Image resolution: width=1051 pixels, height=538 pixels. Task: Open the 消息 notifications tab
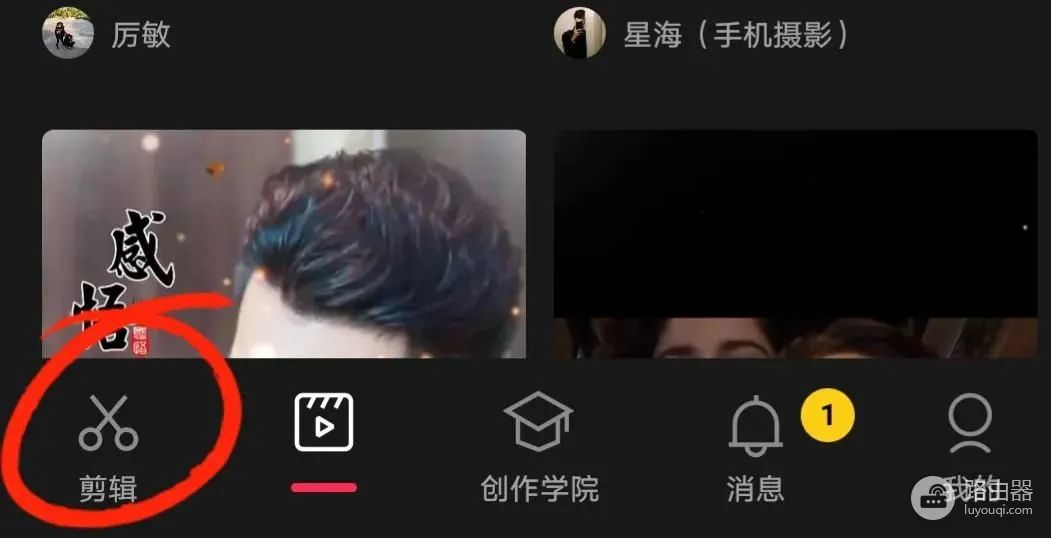[x=755, y=445]
